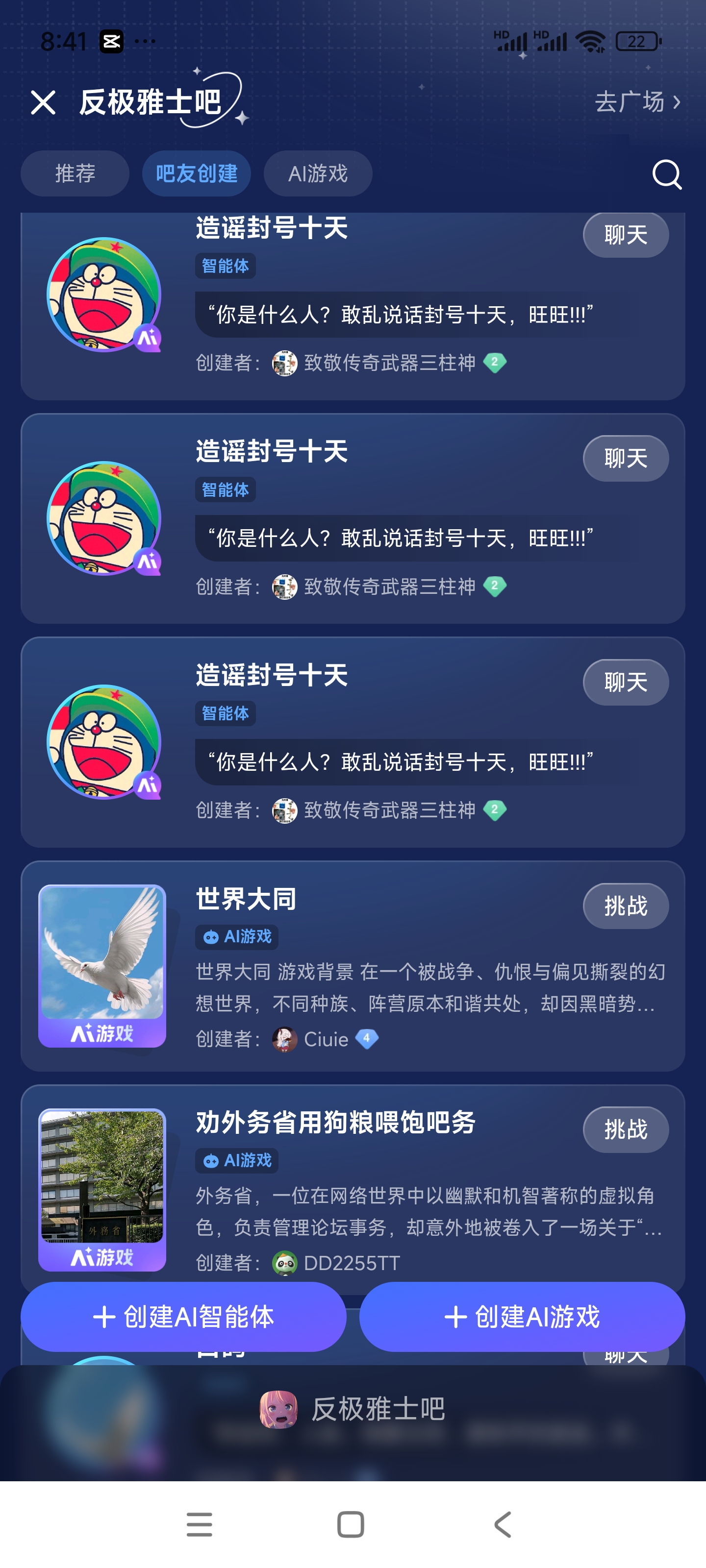The width and height of the screenshot is (706, 1568).
Task: Switch to the 推荐 tab
Action: click(75, 173)
